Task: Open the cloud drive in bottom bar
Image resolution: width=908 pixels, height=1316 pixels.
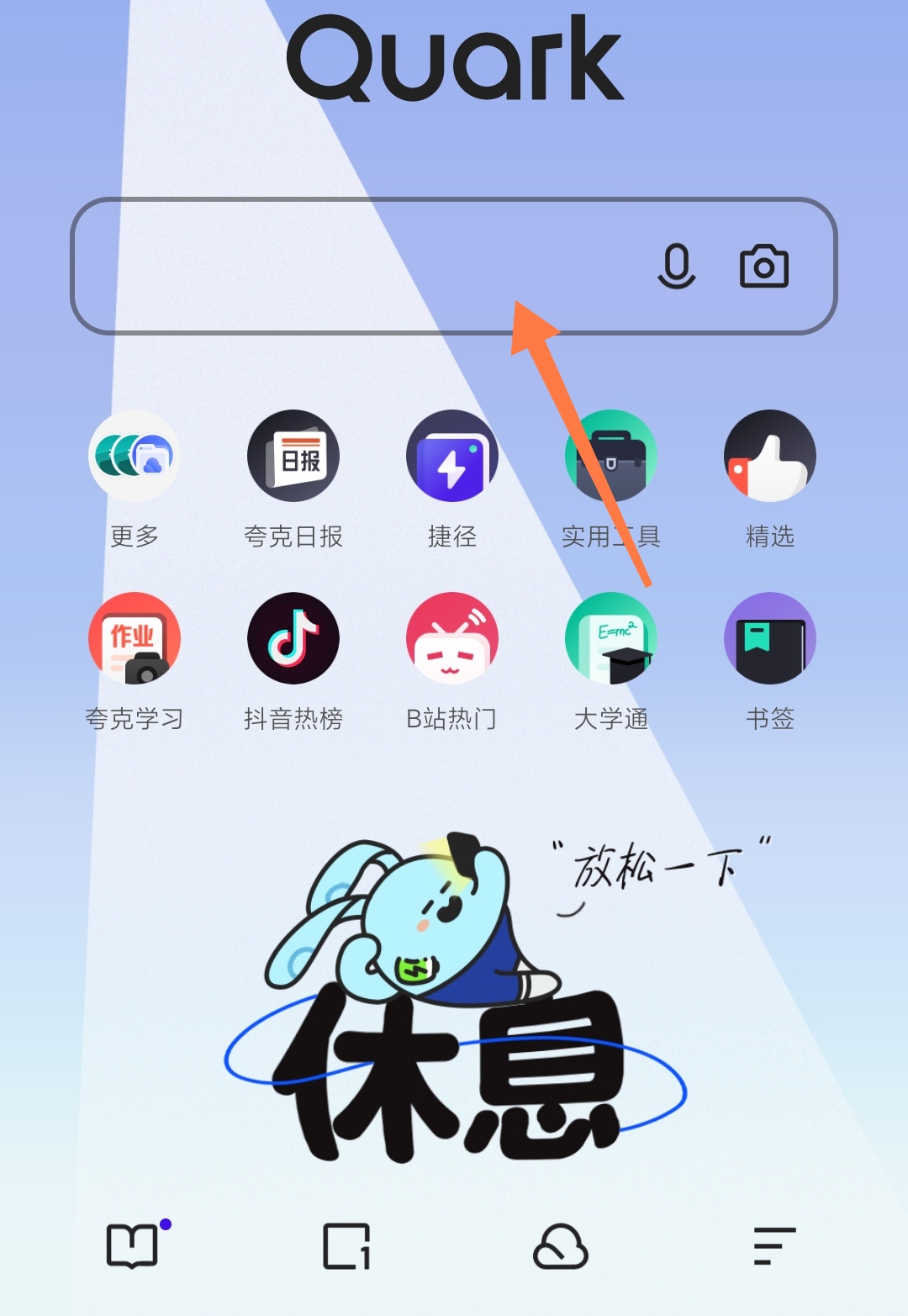Action: point(561,1245)
